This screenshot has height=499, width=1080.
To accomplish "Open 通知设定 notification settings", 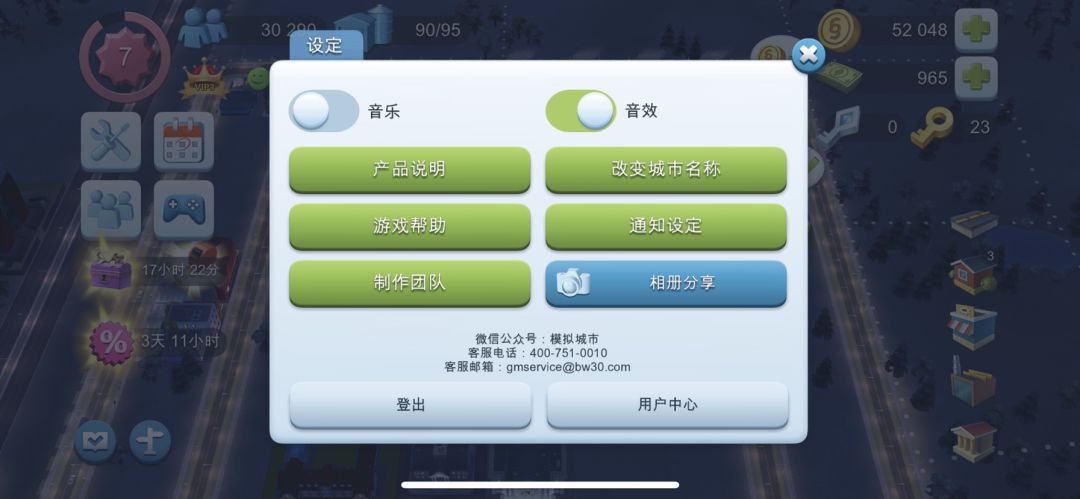I will pyautogui.click(x=666, y=226).
